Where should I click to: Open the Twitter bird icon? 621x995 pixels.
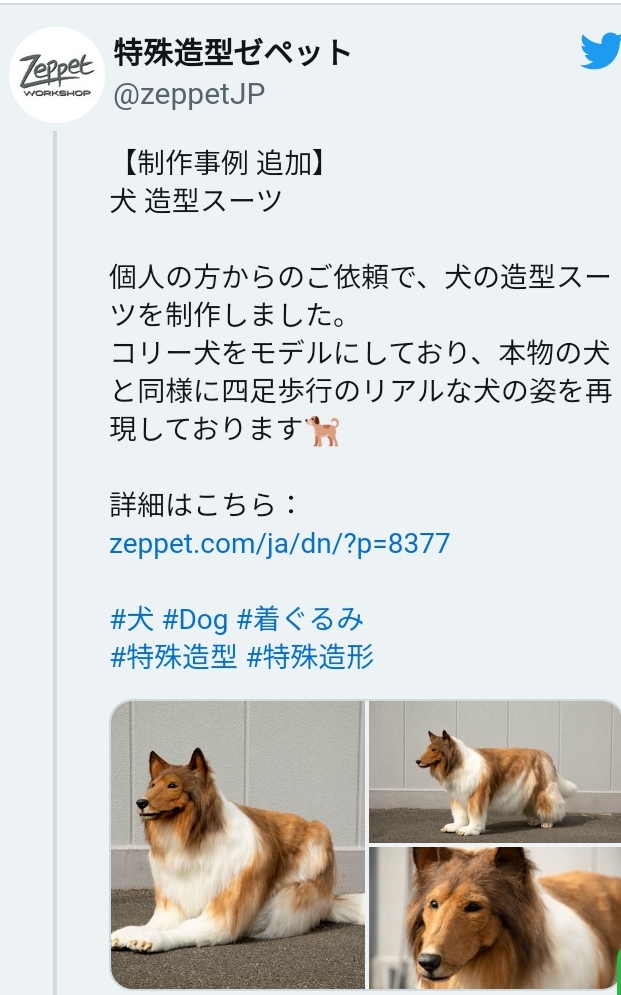click(x=600, y=51)
